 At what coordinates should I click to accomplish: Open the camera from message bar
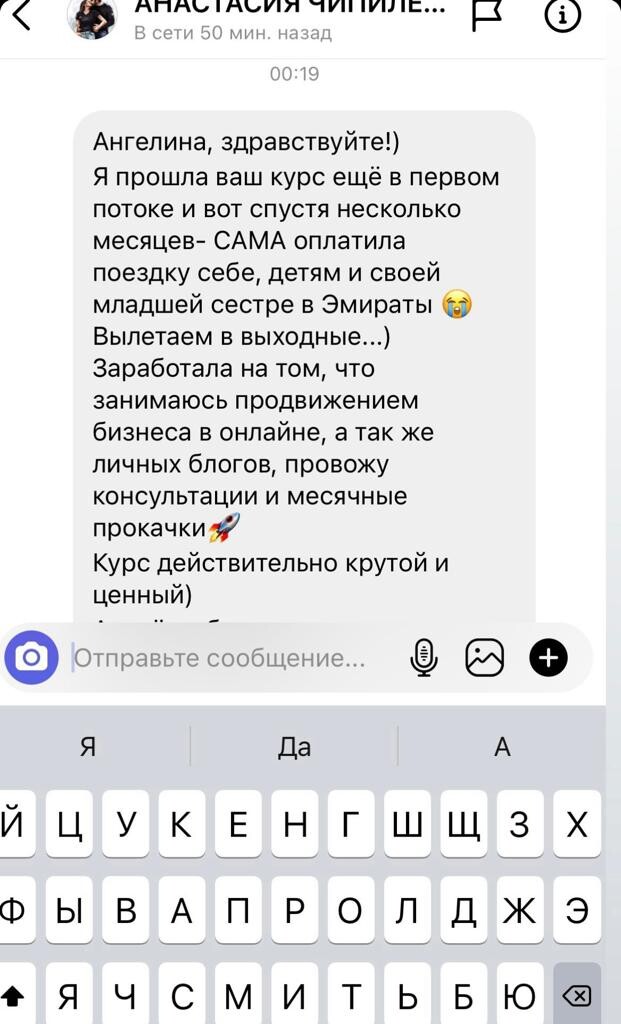click(31, 657)
